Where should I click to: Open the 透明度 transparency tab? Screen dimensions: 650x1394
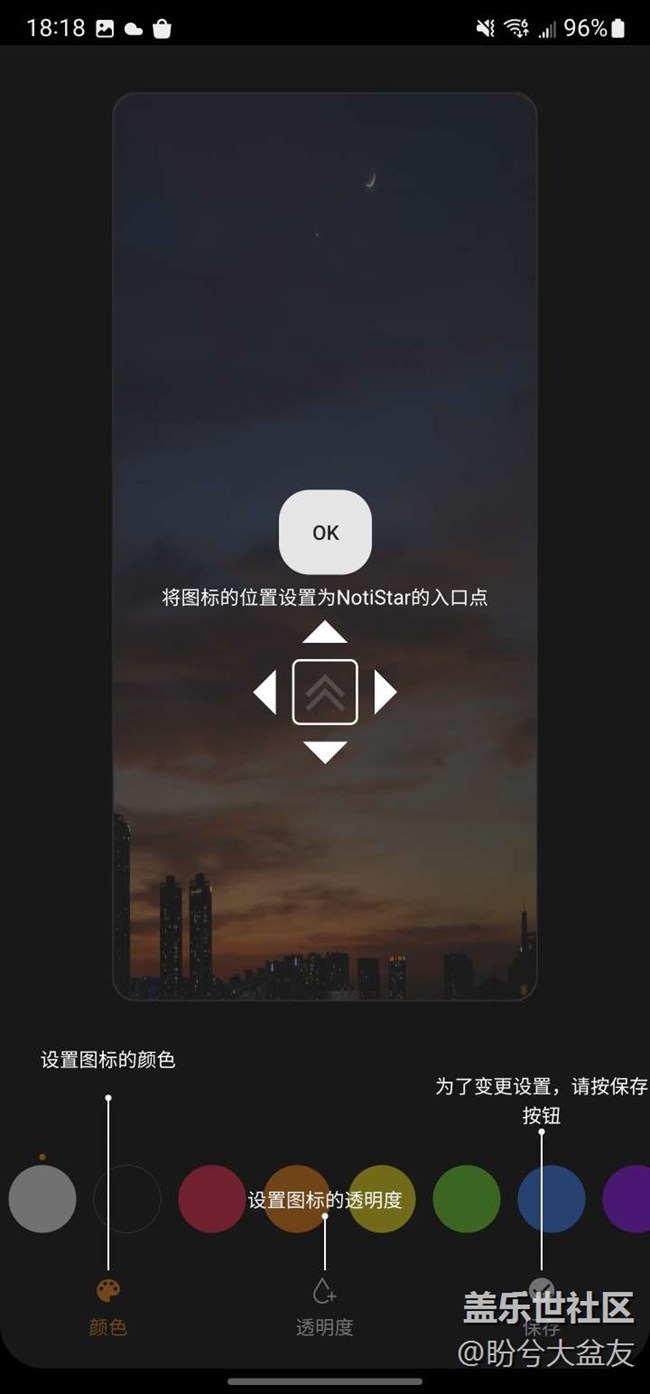pyautogui.click(x=325, y=1306)
